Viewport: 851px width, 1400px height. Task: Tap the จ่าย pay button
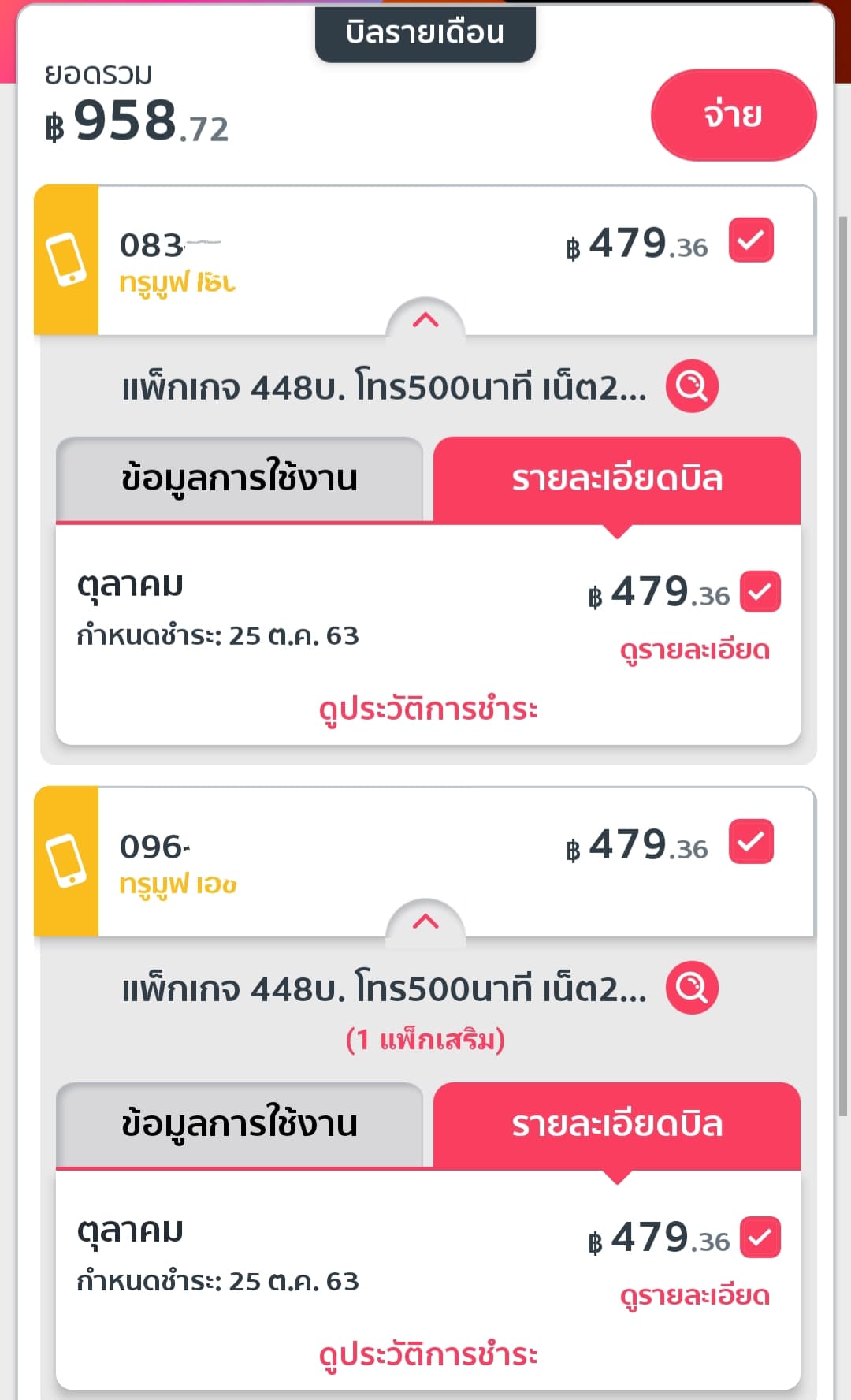[733, 115]
